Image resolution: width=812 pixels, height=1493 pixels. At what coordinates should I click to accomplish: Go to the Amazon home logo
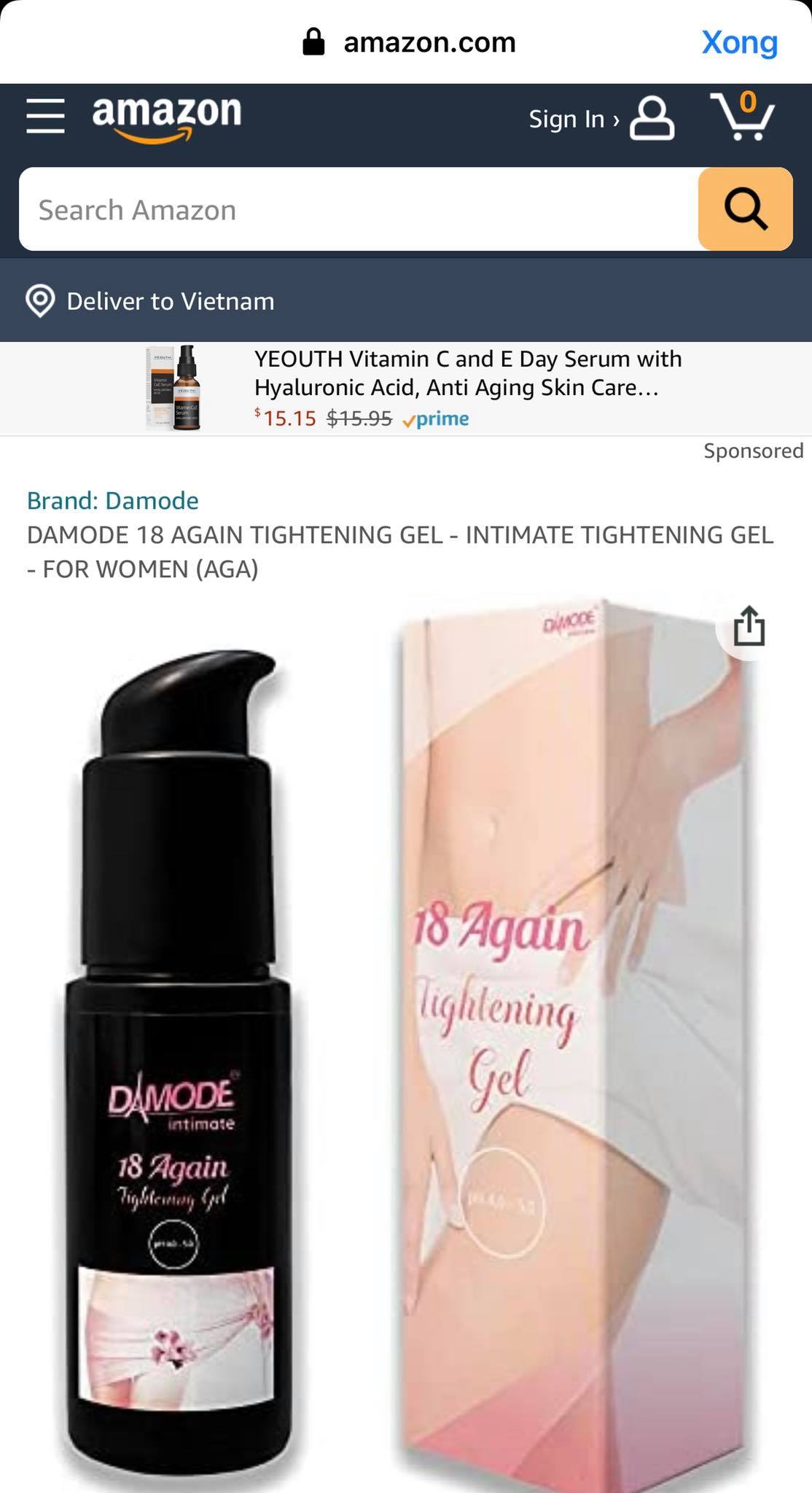point(166,117)
